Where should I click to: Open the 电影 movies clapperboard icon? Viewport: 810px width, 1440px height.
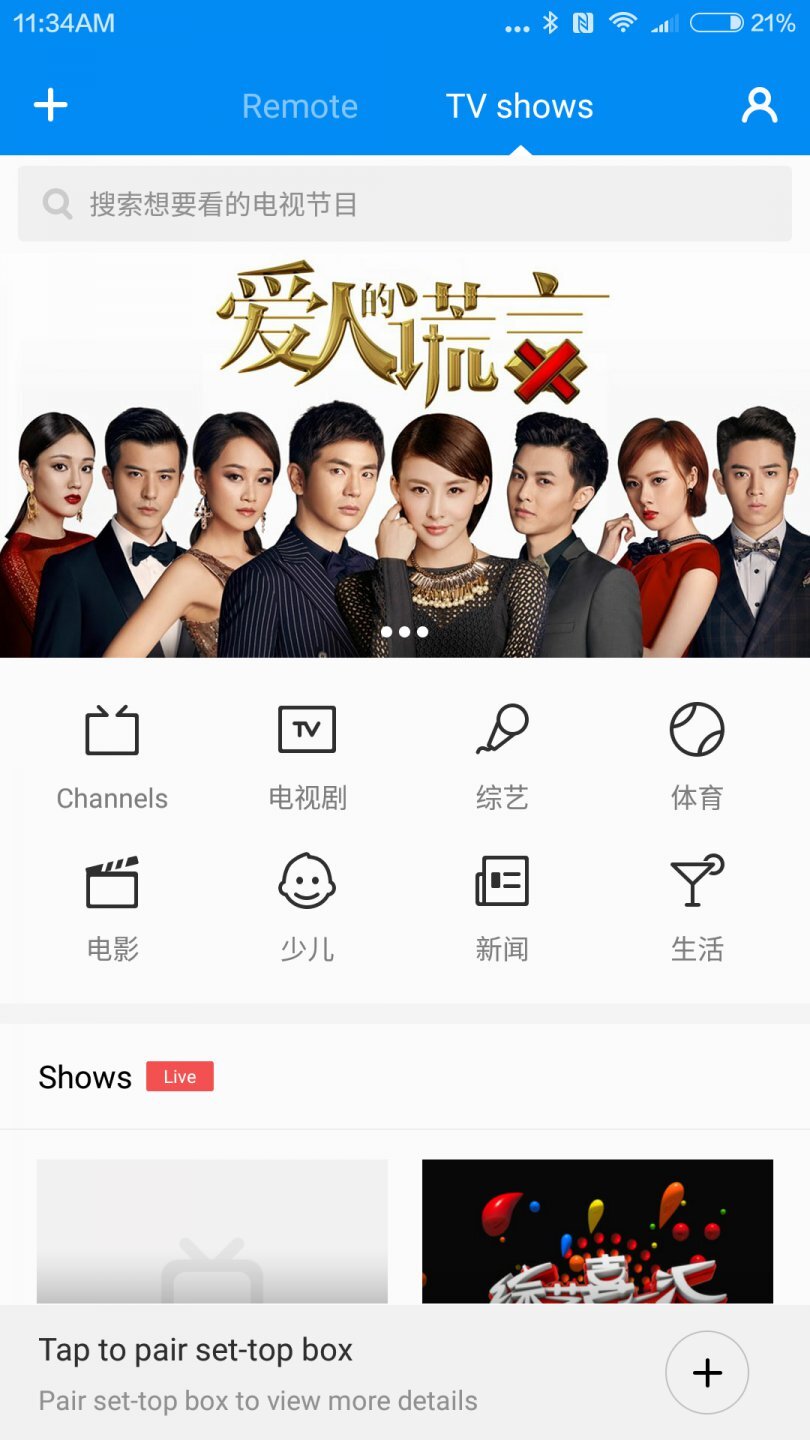[111, 903]
